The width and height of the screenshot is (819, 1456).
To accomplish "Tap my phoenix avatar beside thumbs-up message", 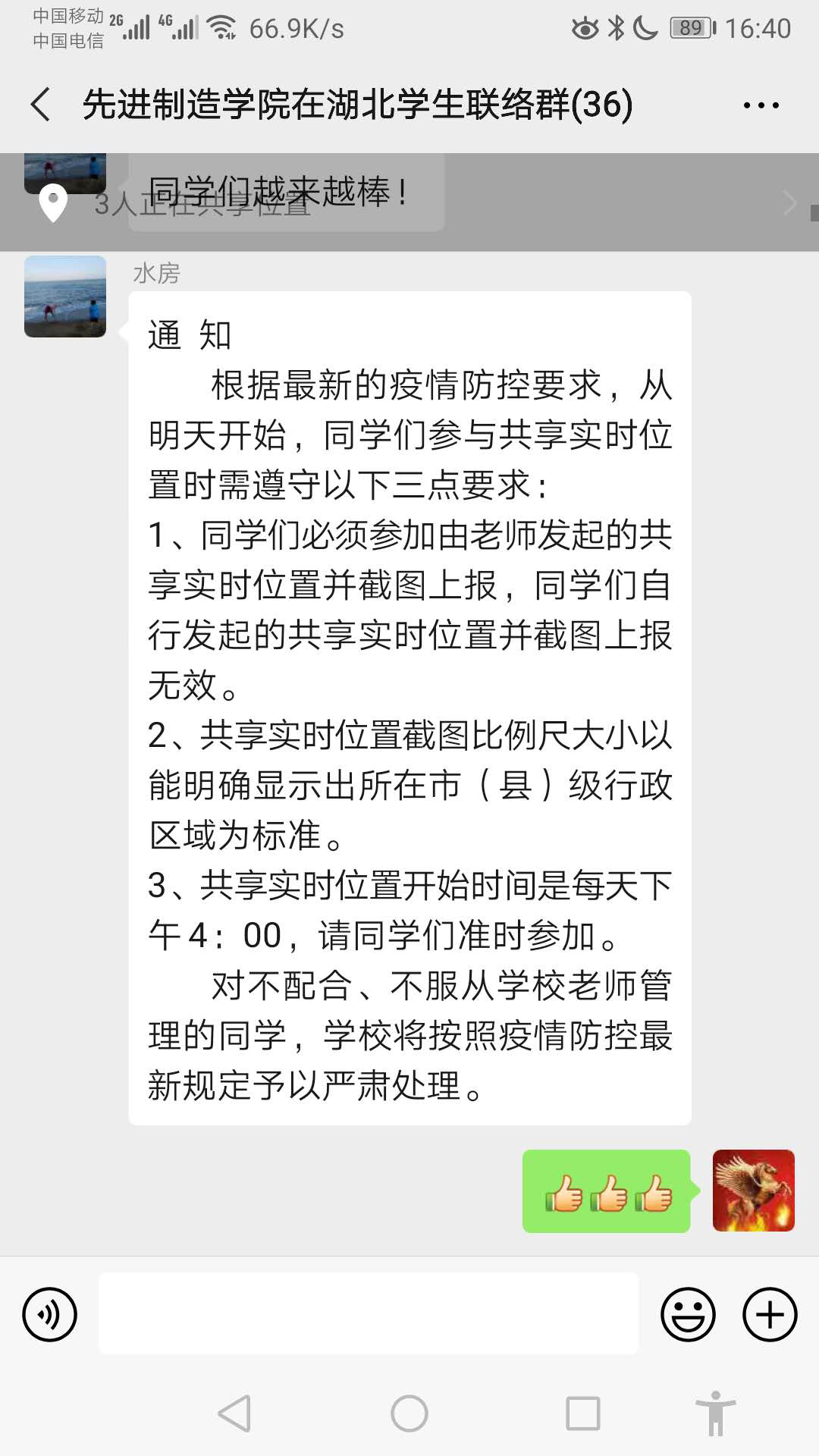I will [753, 1191].
